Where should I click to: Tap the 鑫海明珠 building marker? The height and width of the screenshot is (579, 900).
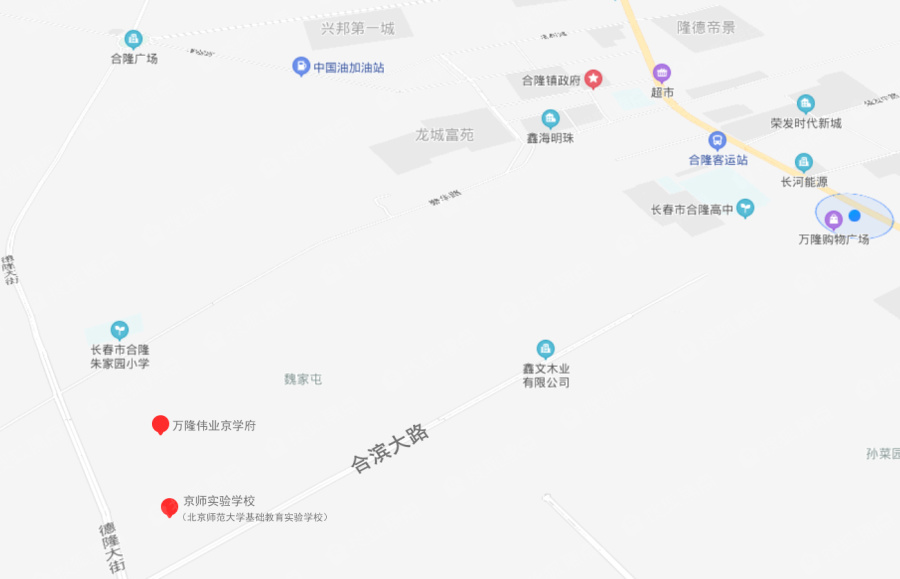tap(550, 119)
